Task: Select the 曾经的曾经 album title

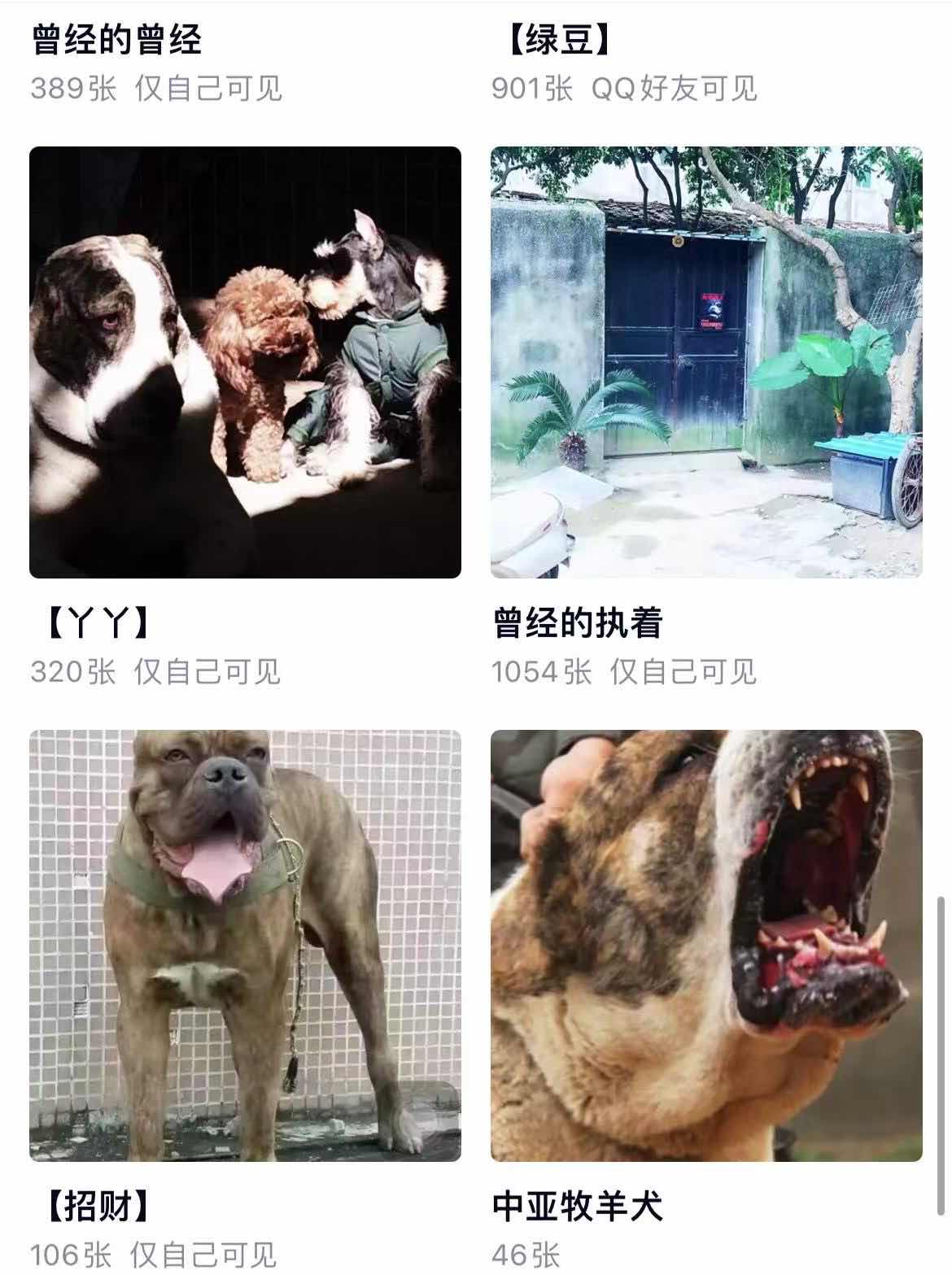Action: 116,41
